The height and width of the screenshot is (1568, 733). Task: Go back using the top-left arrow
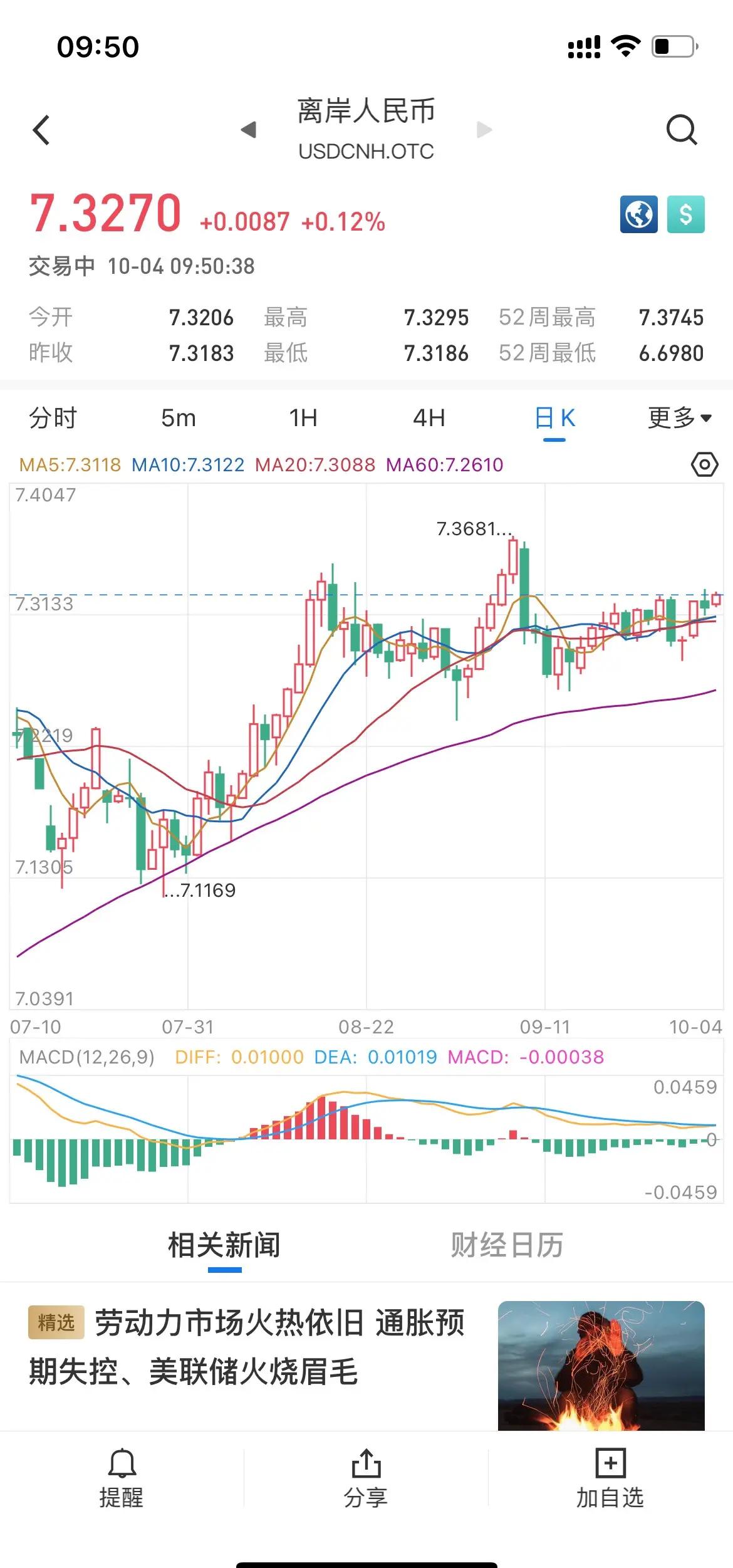click(x=41, y=130)
